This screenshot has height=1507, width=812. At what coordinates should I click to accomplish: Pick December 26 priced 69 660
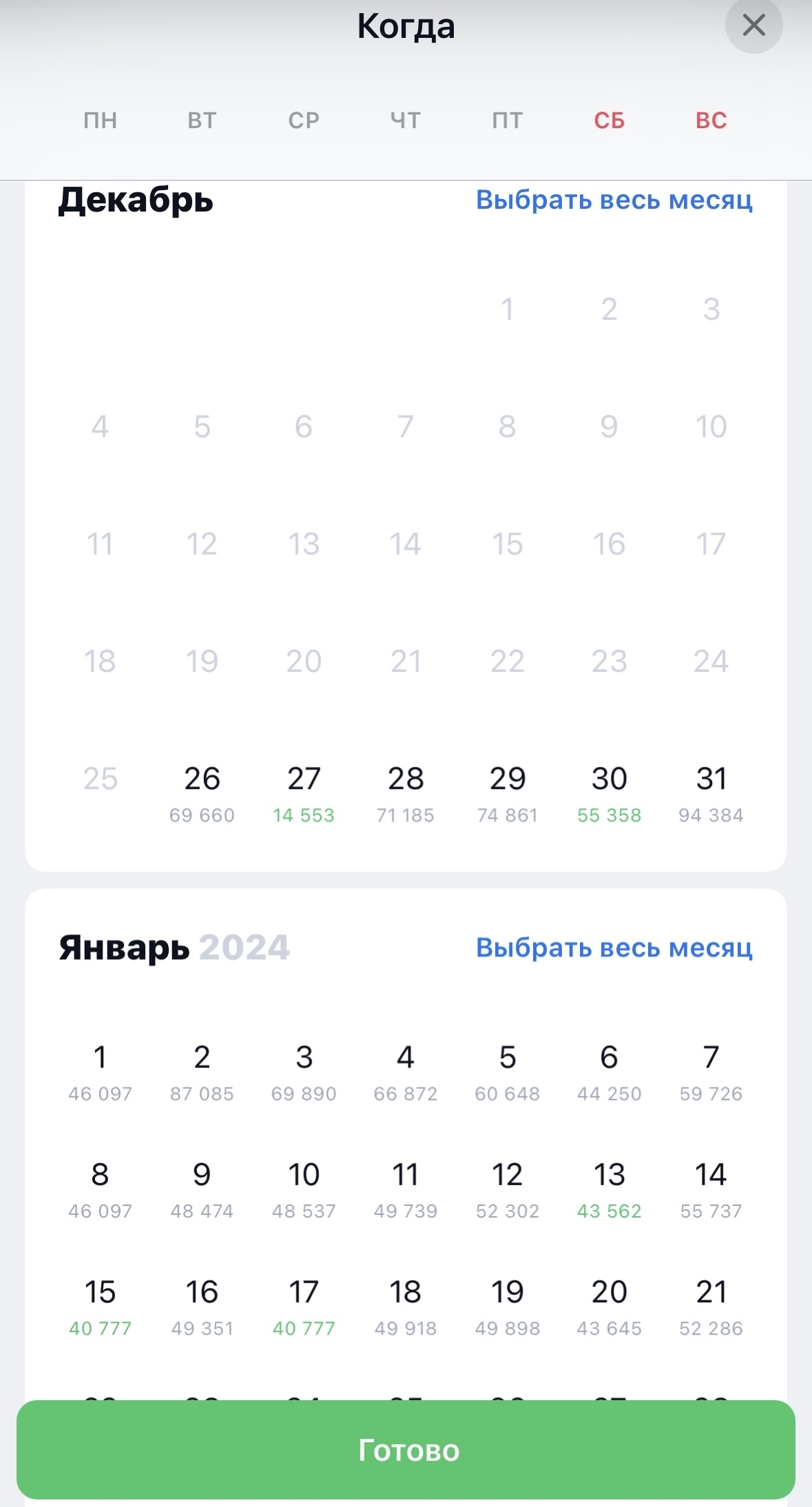point(202,793)
